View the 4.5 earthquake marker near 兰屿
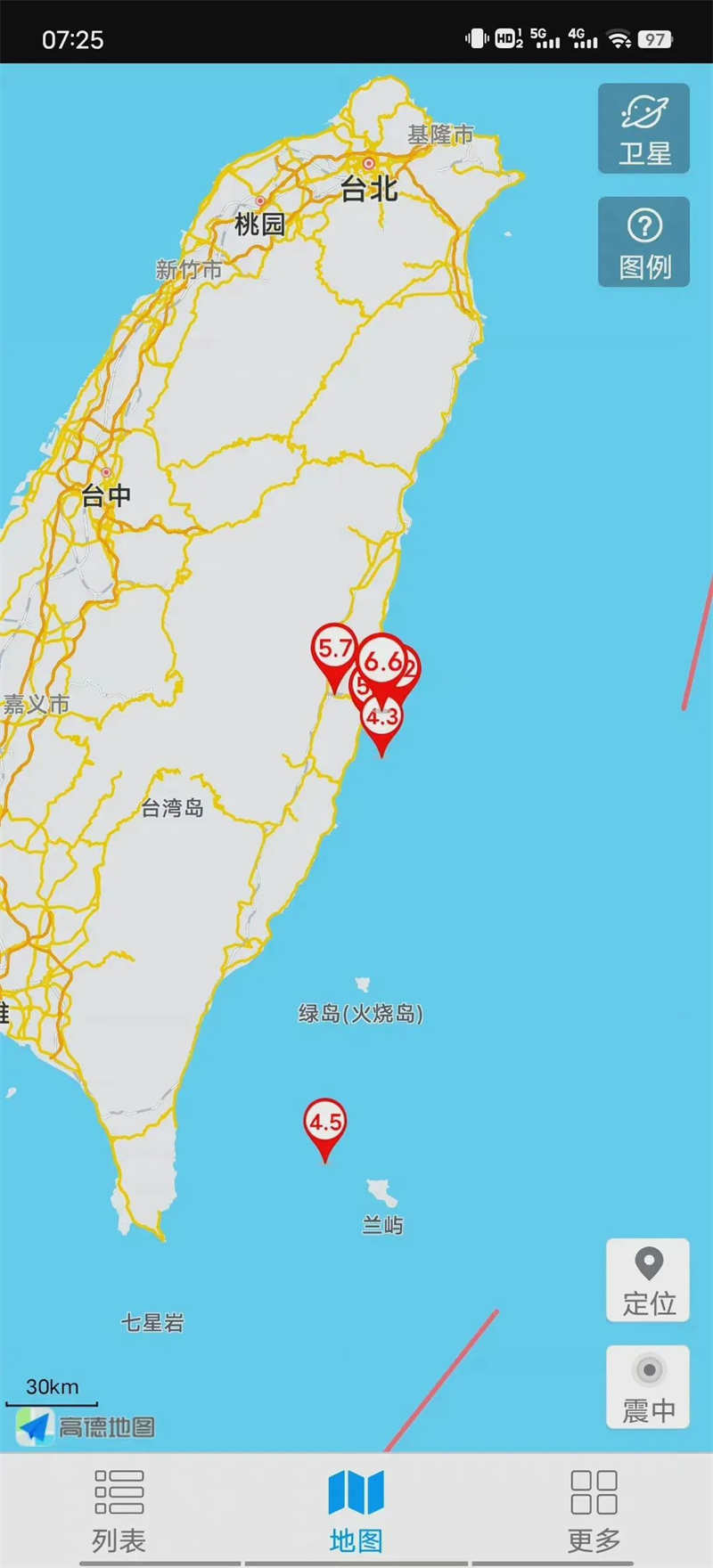The height and width of the screenshot is (1568, 713). pos(325,1122)
